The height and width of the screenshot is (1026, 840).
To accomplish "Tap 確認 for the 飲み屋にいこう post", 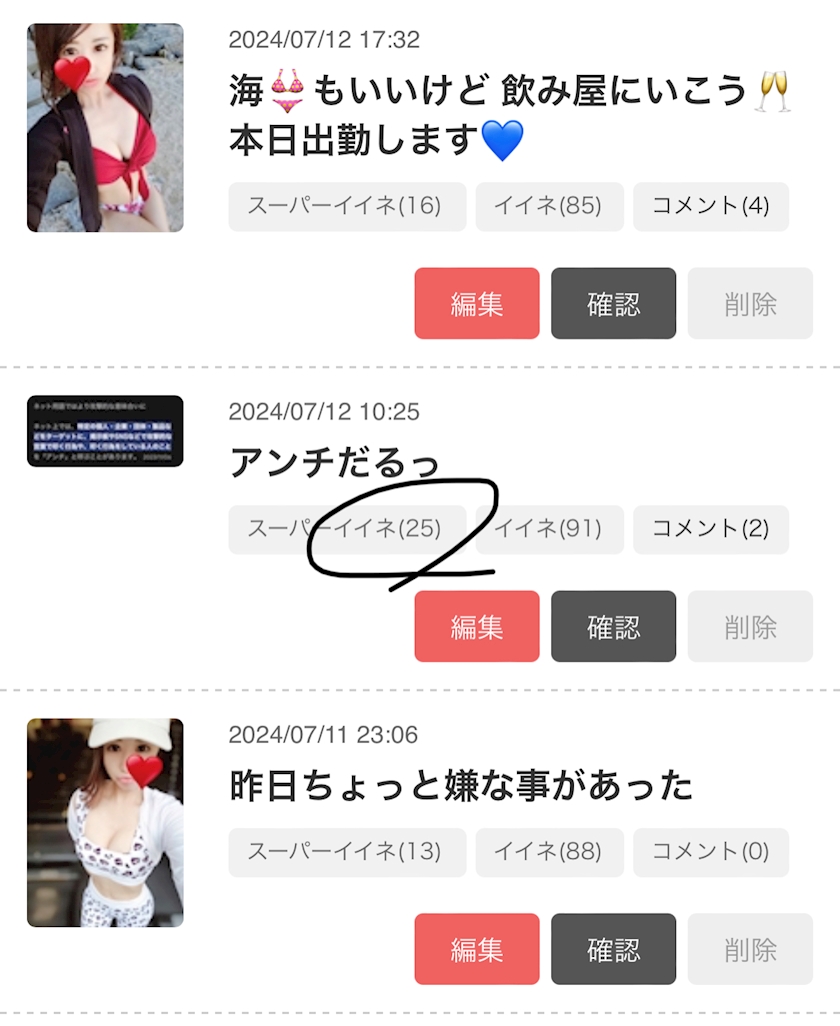I will point(613,303).
